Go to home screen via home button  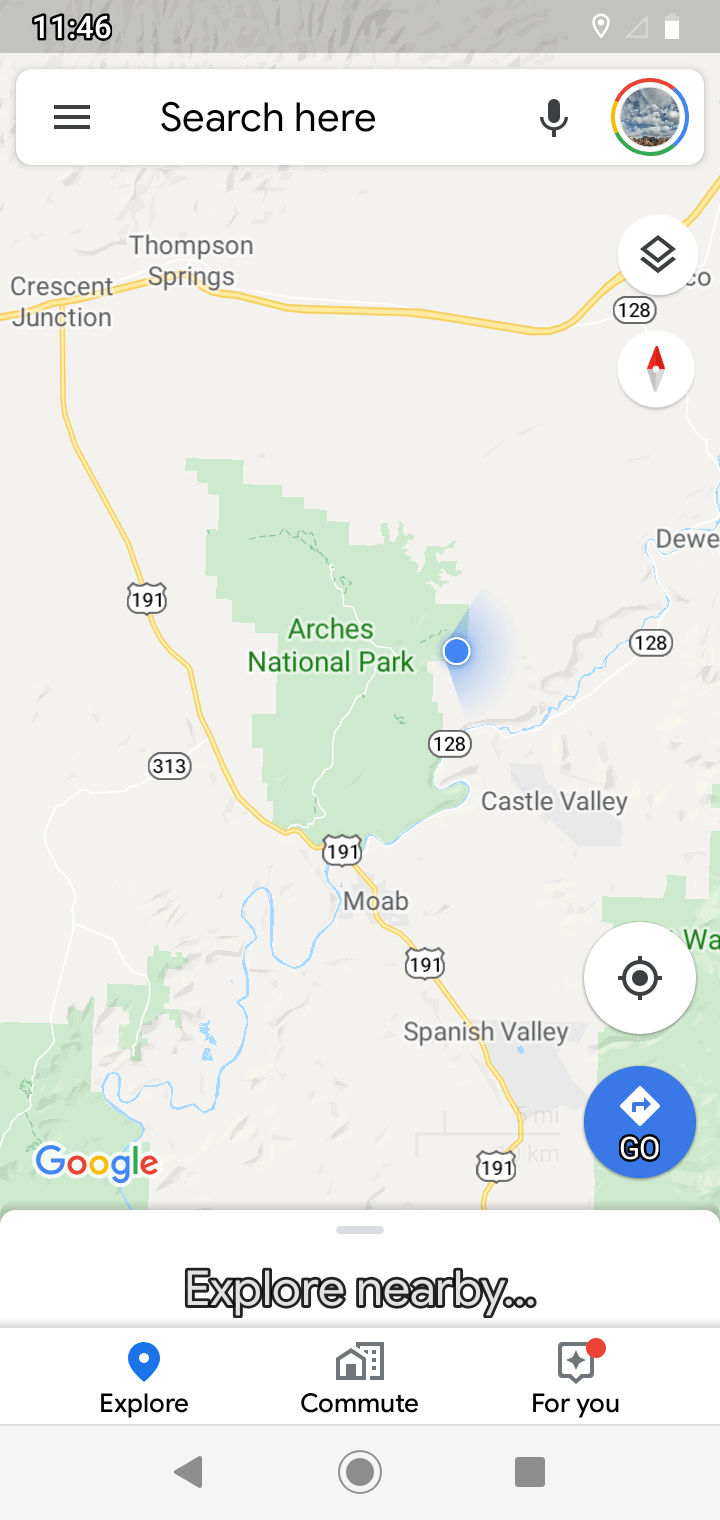(x=360, y=1472)
